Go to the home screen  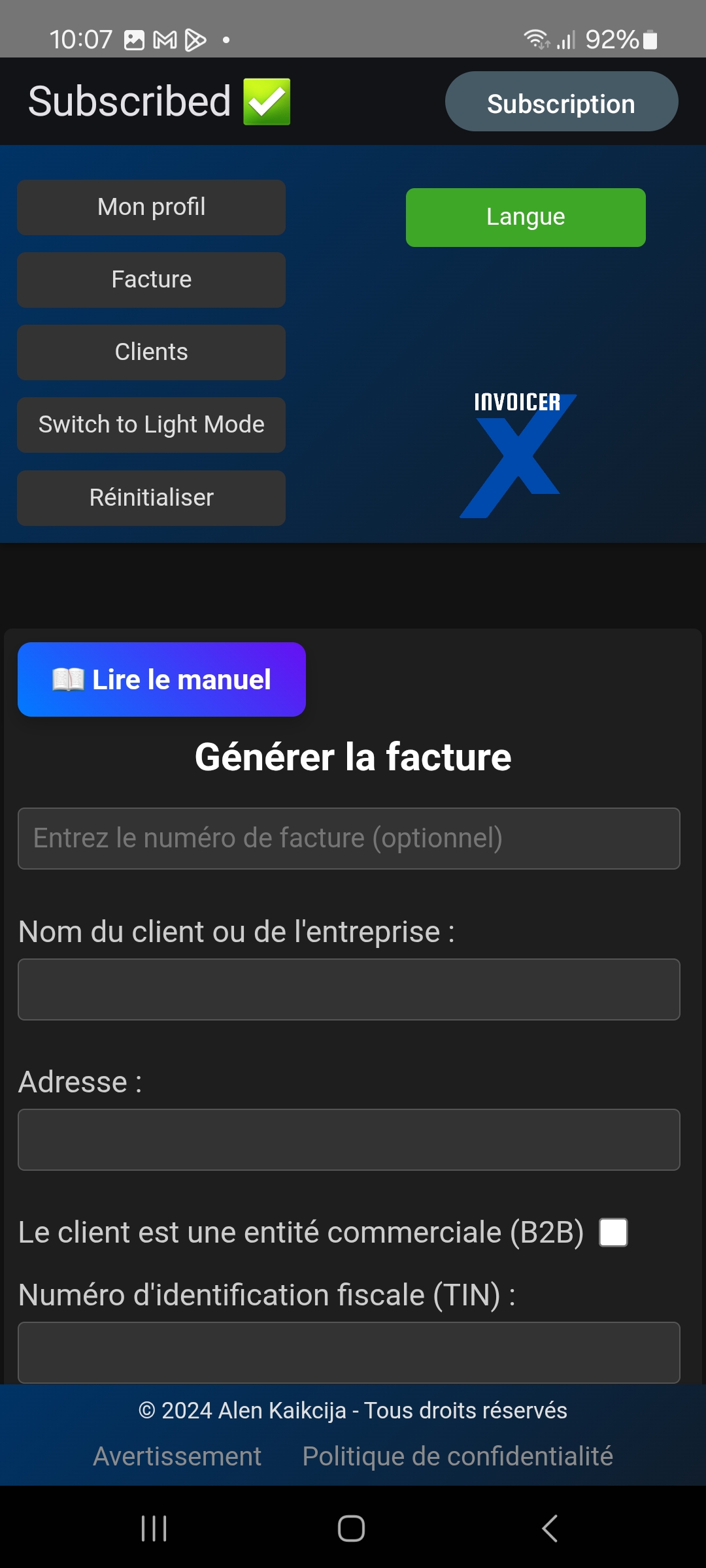(x=351, y=1528)
